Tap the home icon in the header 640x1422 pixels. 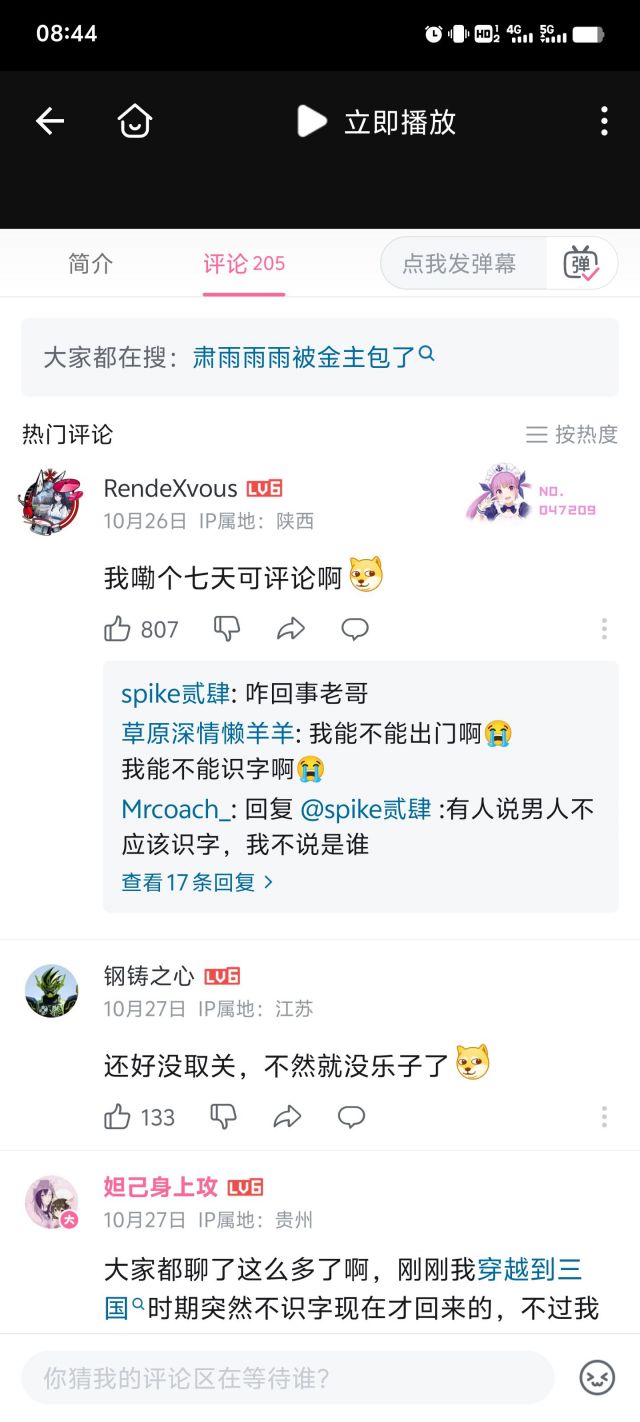135,122
